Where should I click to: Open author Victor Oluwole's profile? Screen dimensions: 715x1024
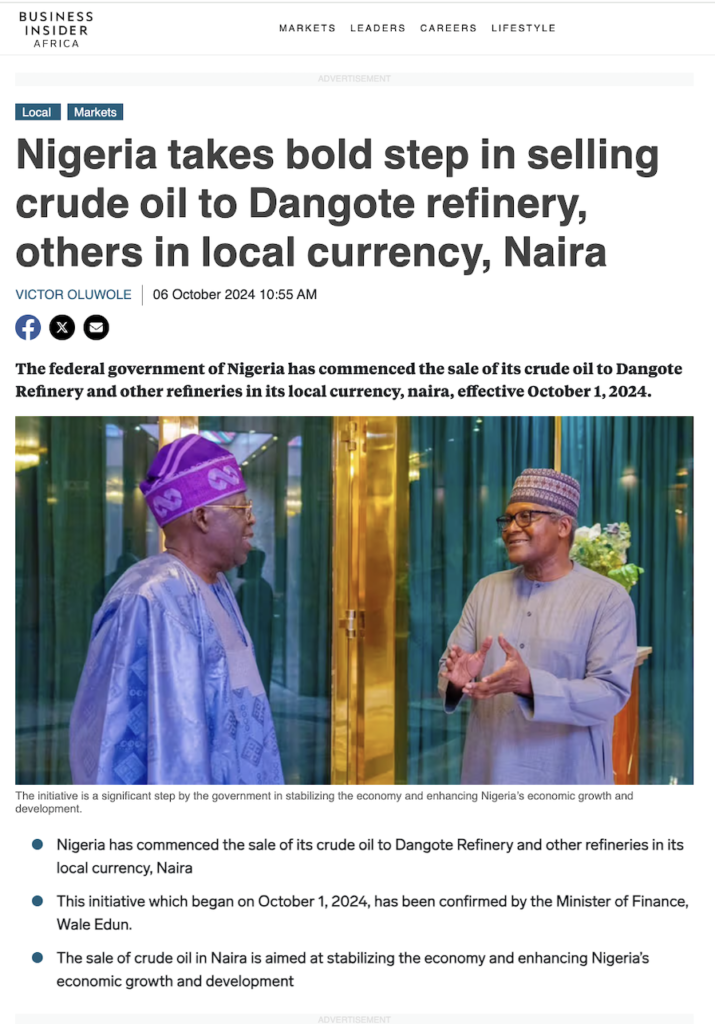click(x=73, y=294)
